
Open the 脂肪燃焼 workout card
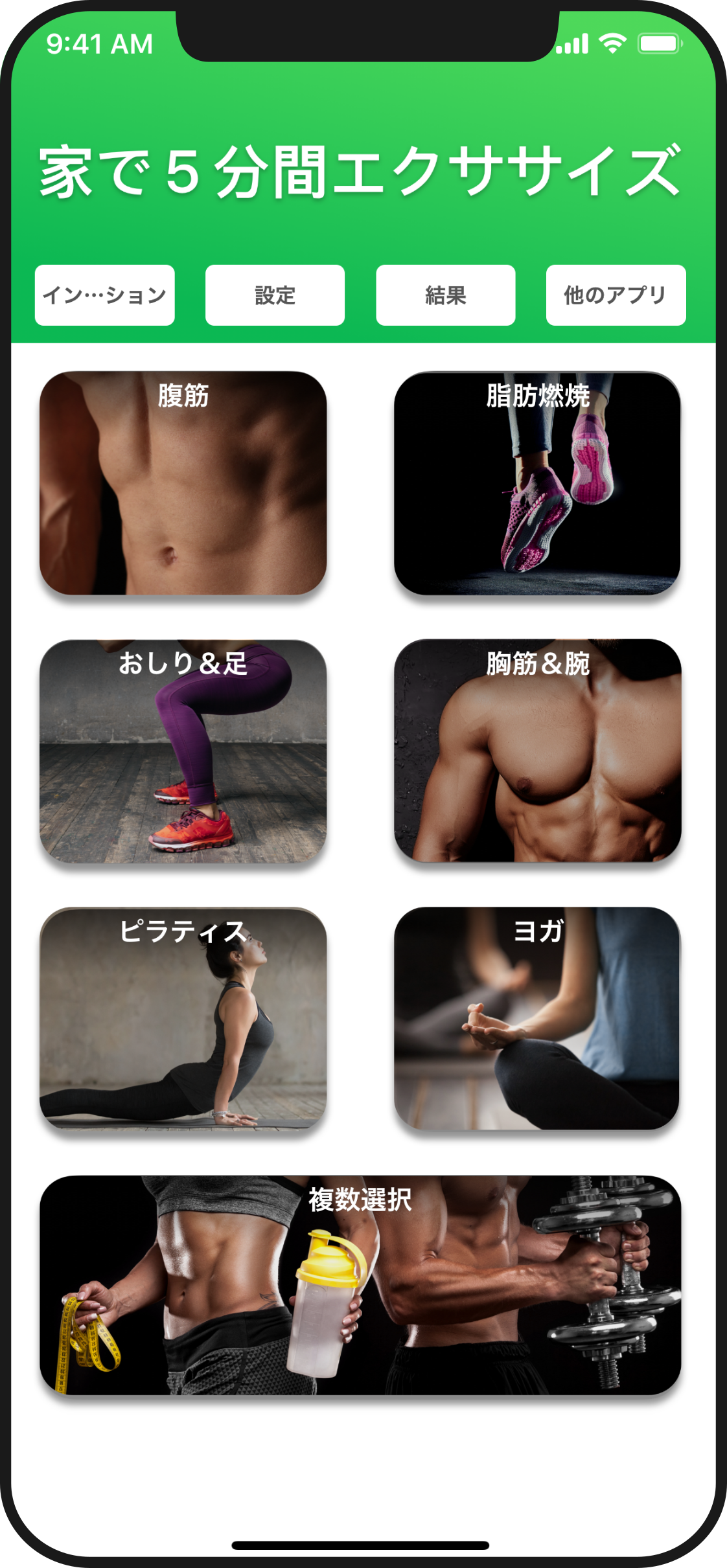537,483
